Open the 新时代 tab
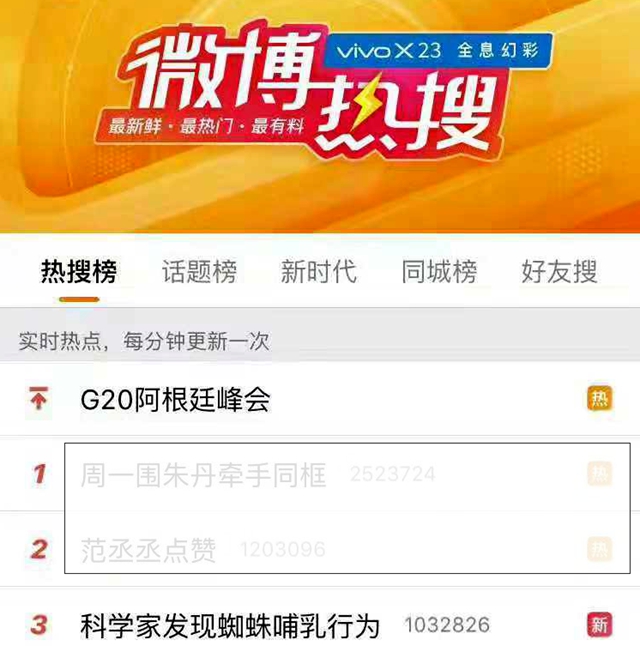This screenshot has width=640, height=646. pyautogui.click(x=318, y=271)
